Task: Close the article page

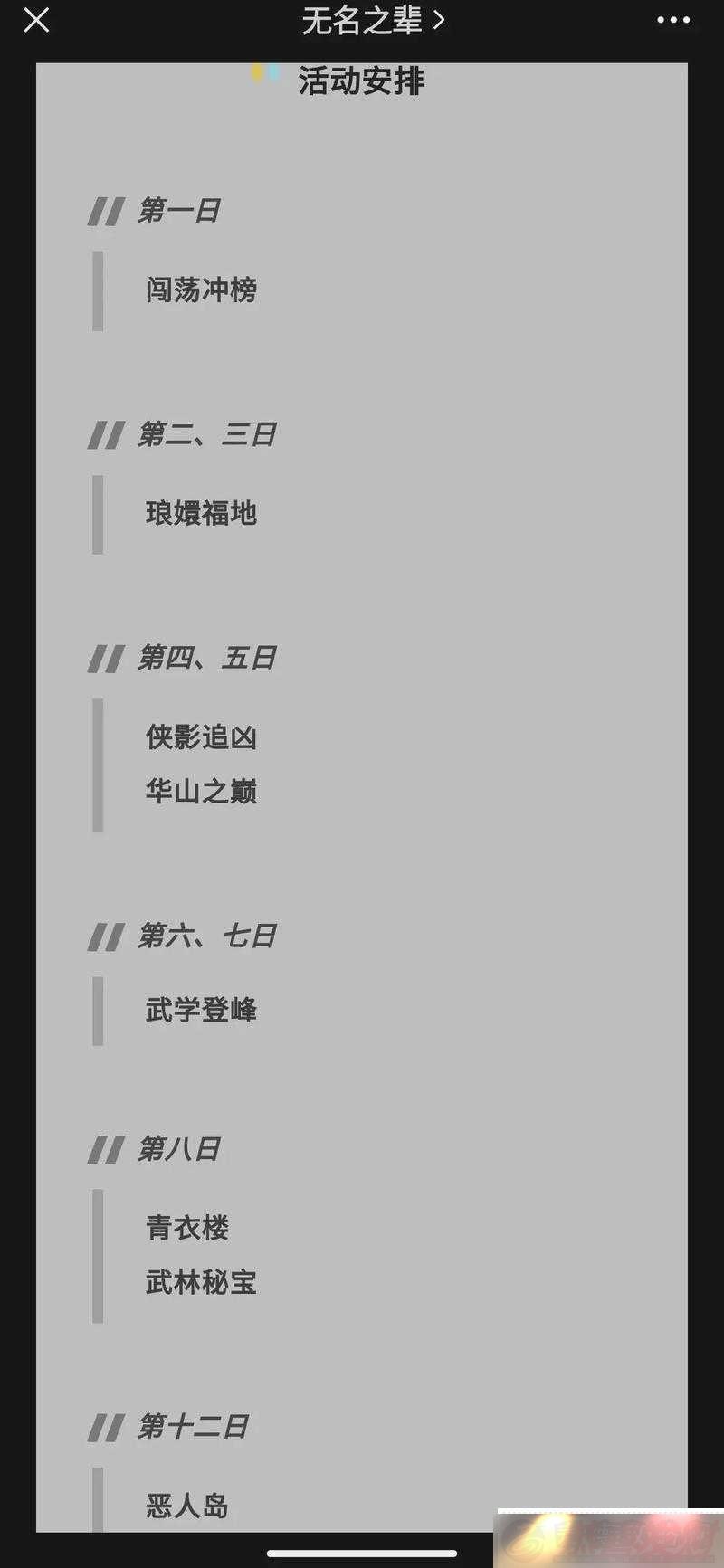Action: tap(36, 20)
